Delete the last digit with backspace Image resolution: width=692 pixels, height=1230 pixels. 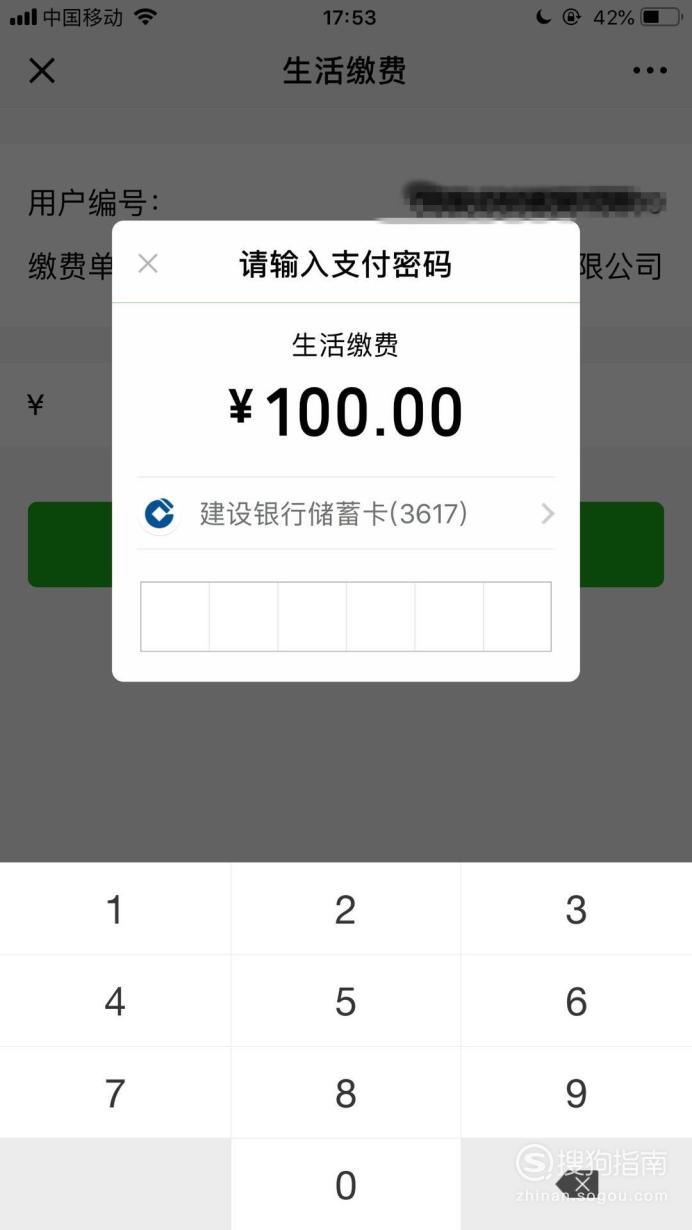pyautogui.click(x=577, y=1185)
